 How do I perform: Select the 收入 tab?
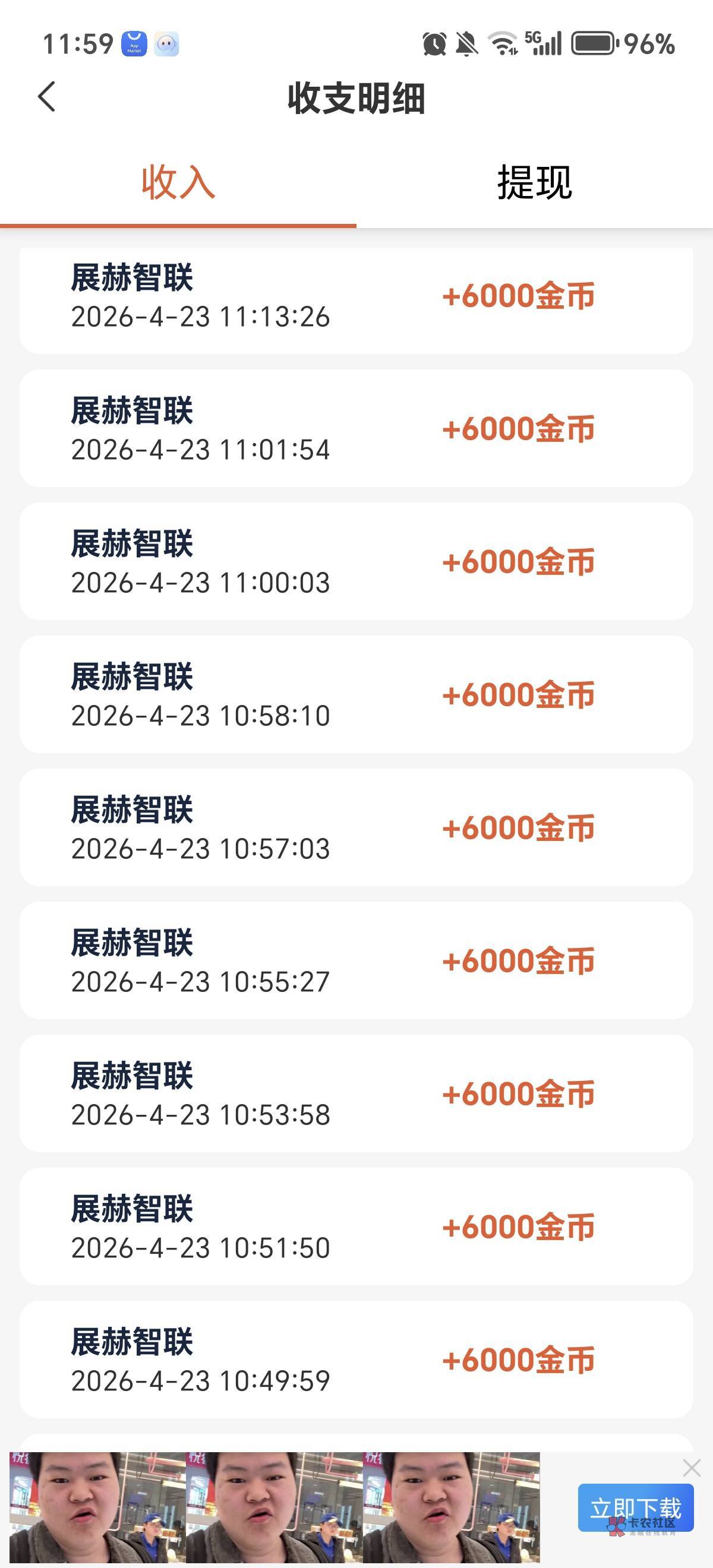(x=178, y=182)
